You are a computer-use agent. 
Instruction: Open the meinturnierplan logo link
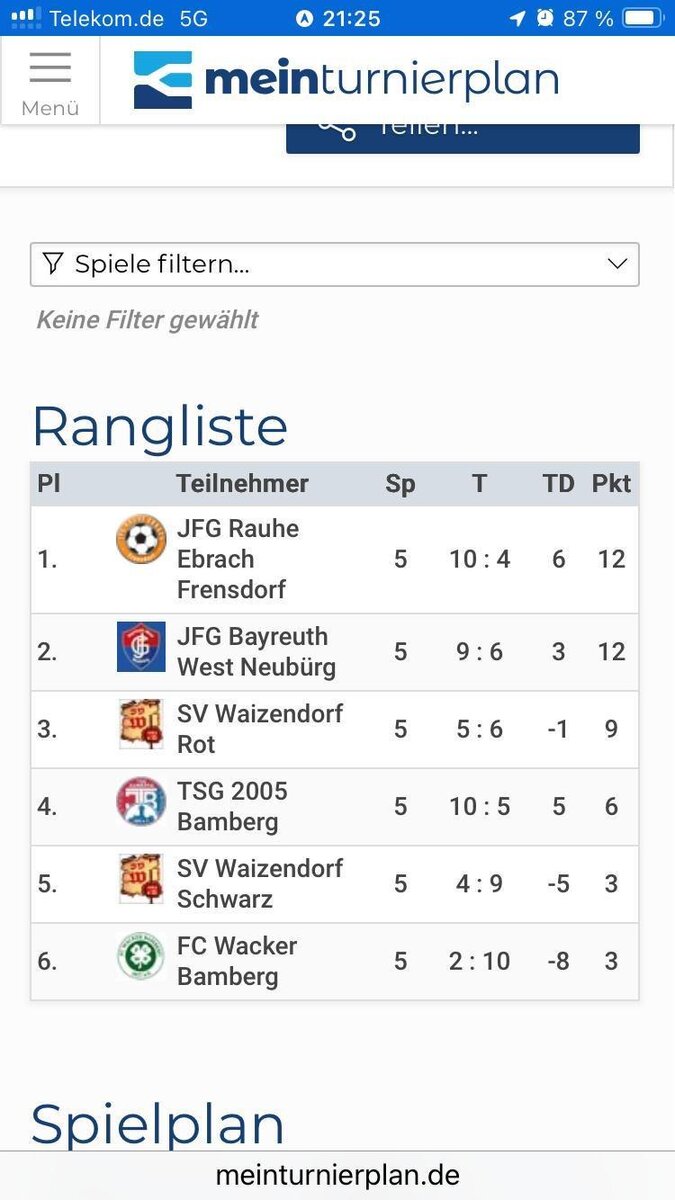[x=346, y=80]
